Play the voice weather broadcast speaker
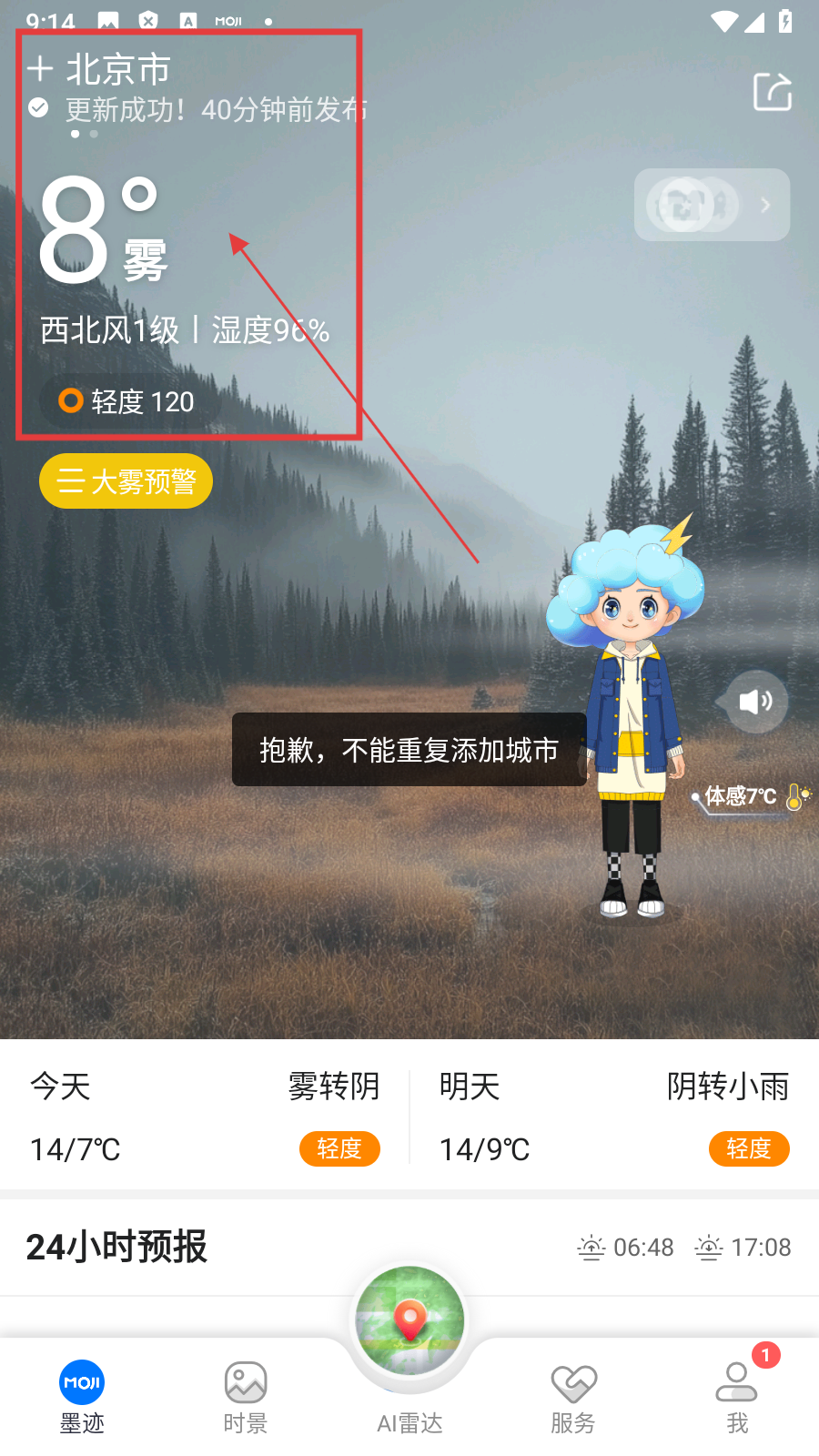 pos(755,702)
